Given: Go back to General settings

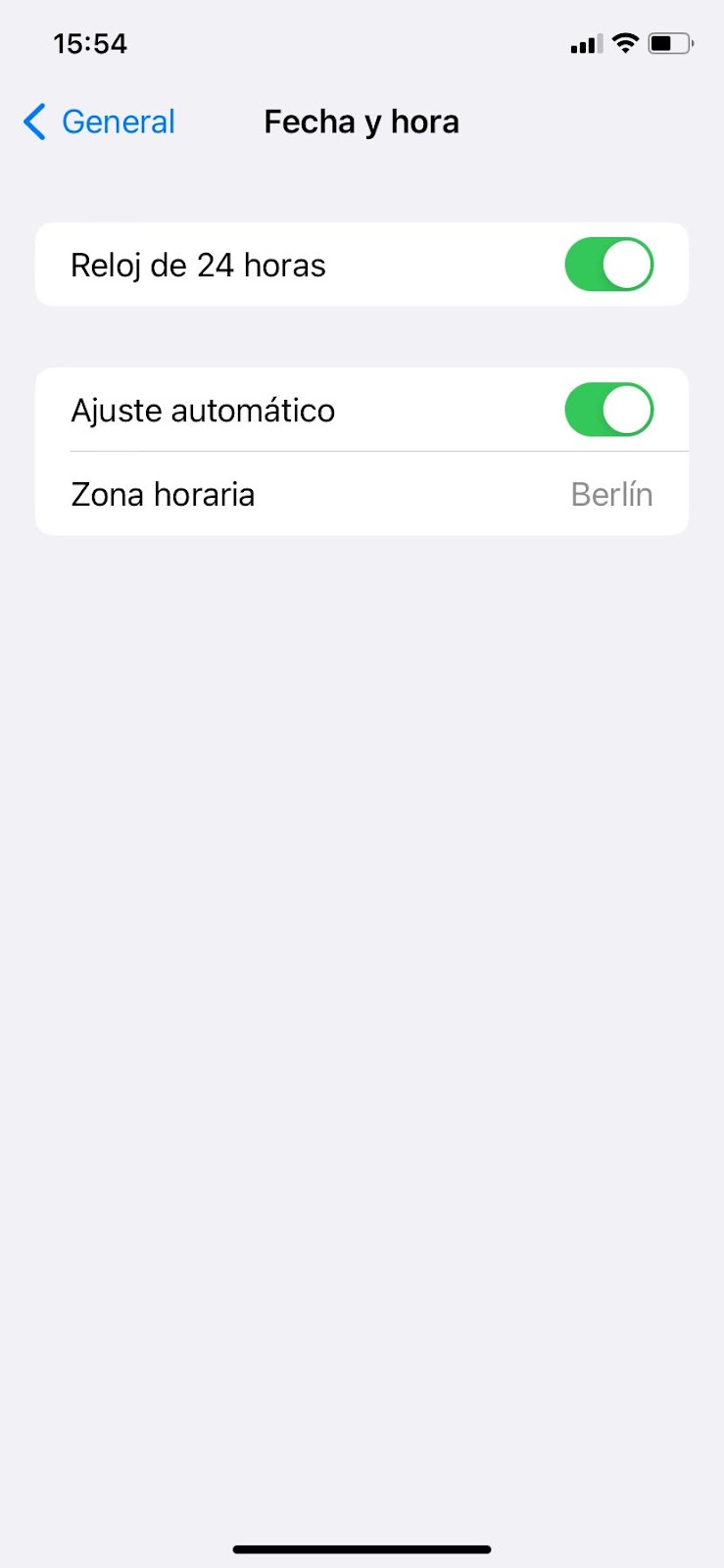Looking at the screenshot, I should 99,122.
